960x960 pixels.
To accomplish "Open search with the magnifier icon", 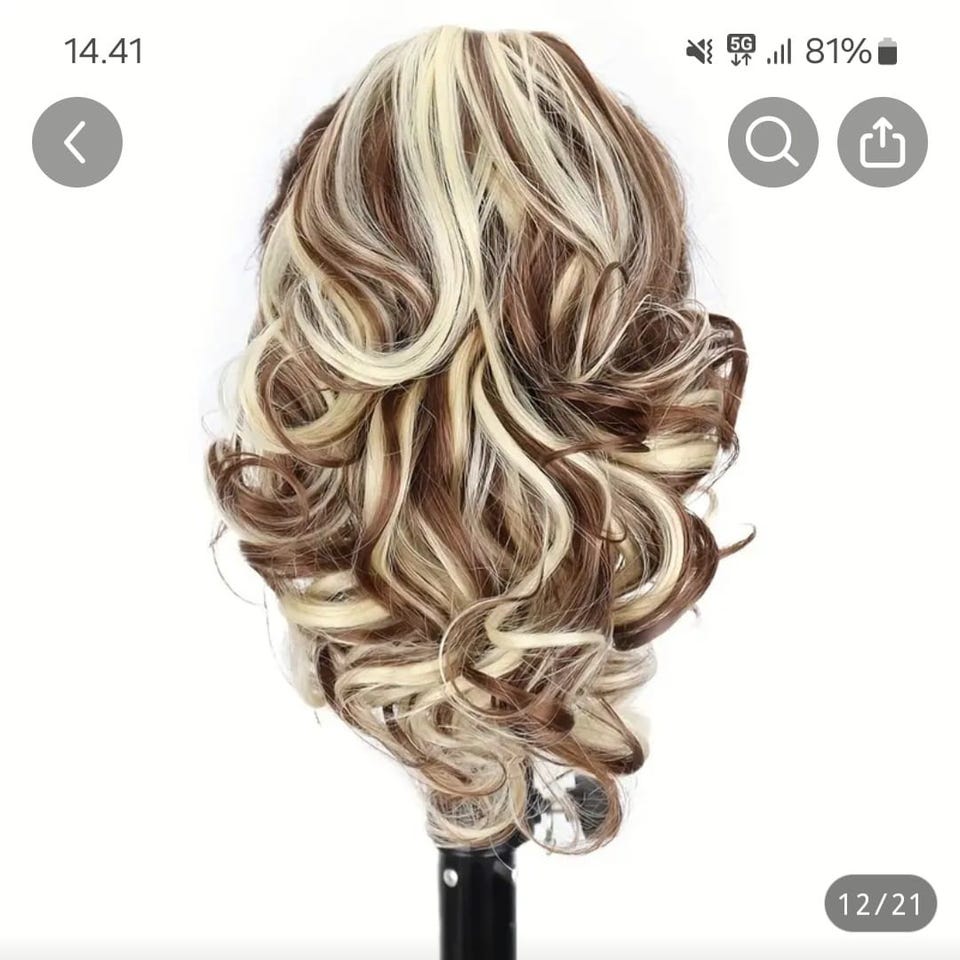I will [772, 142].
